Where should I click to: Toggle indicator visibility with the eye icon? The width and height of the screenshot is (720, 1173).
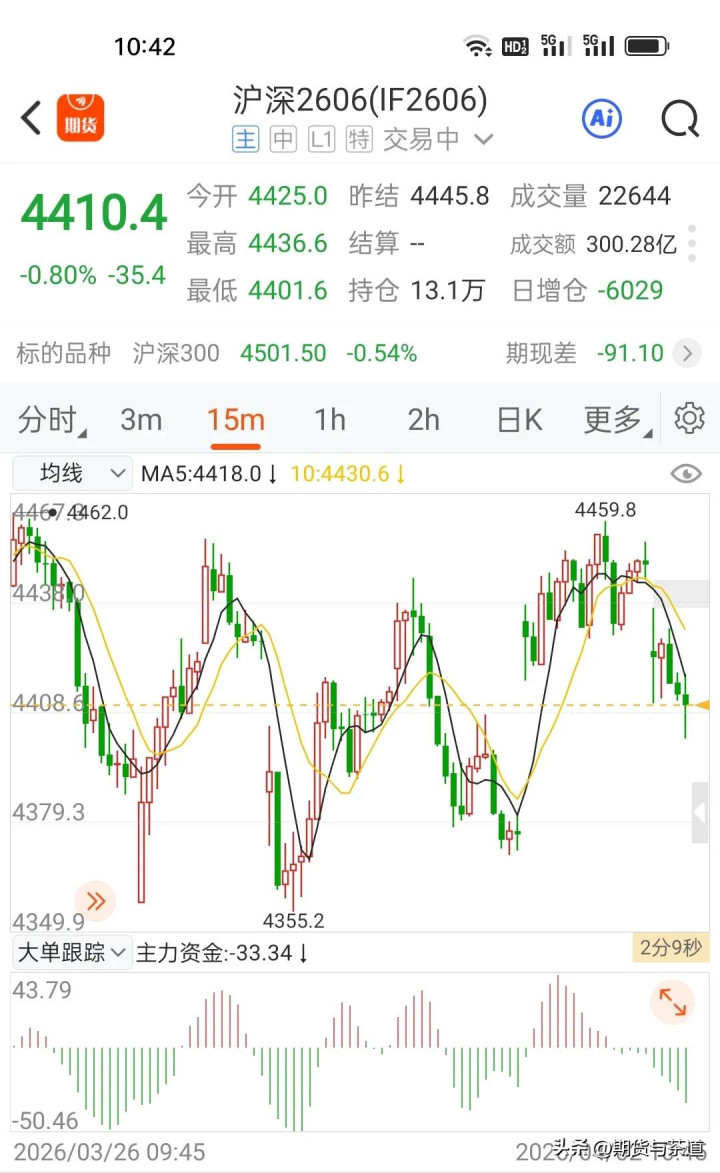pyautogui.click(x=686, y=474)
